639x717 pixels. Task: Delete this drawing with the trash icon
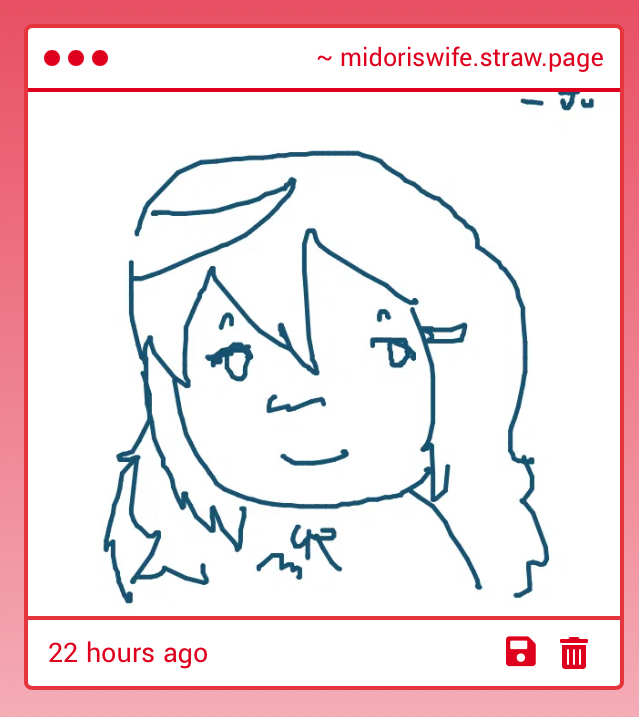tap(573, 653)
